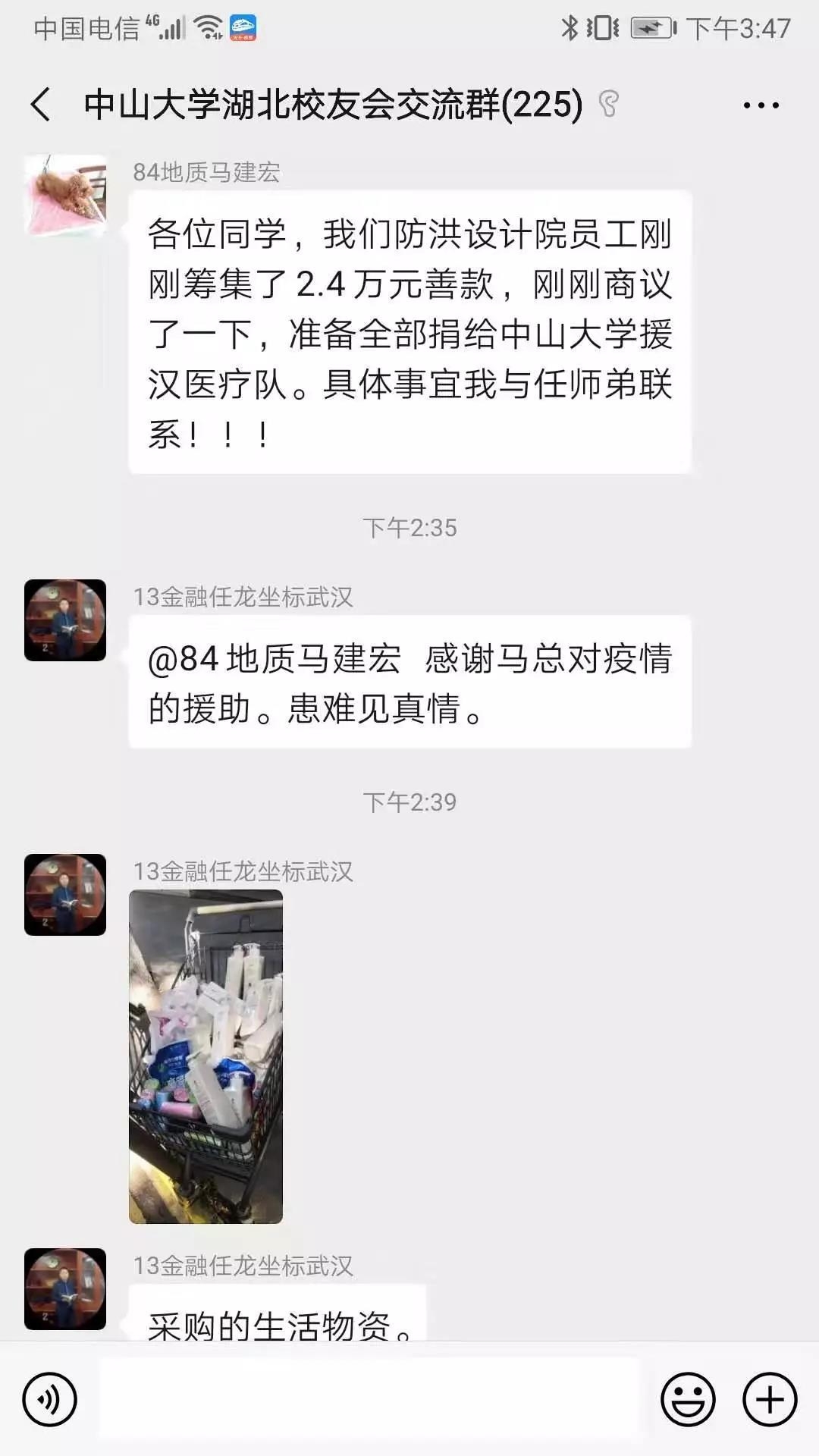Open the shopping cart photo in the chat
The width and height of the screenshot is (819, 1456).
206,1056
